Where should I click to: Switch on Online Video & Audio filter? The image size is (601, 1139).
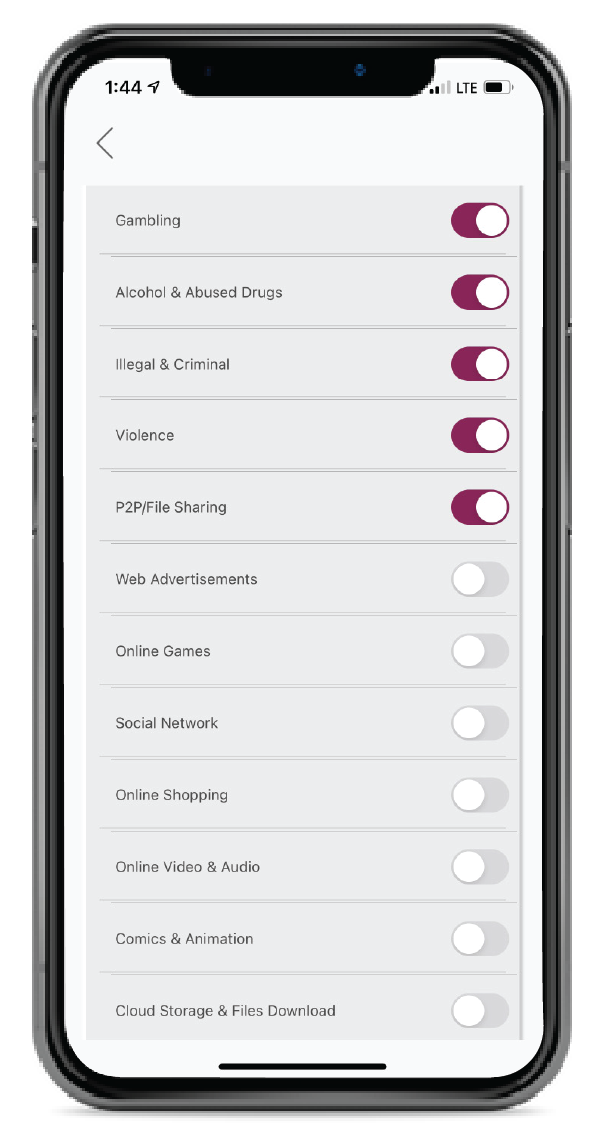[x=480, y=867]
